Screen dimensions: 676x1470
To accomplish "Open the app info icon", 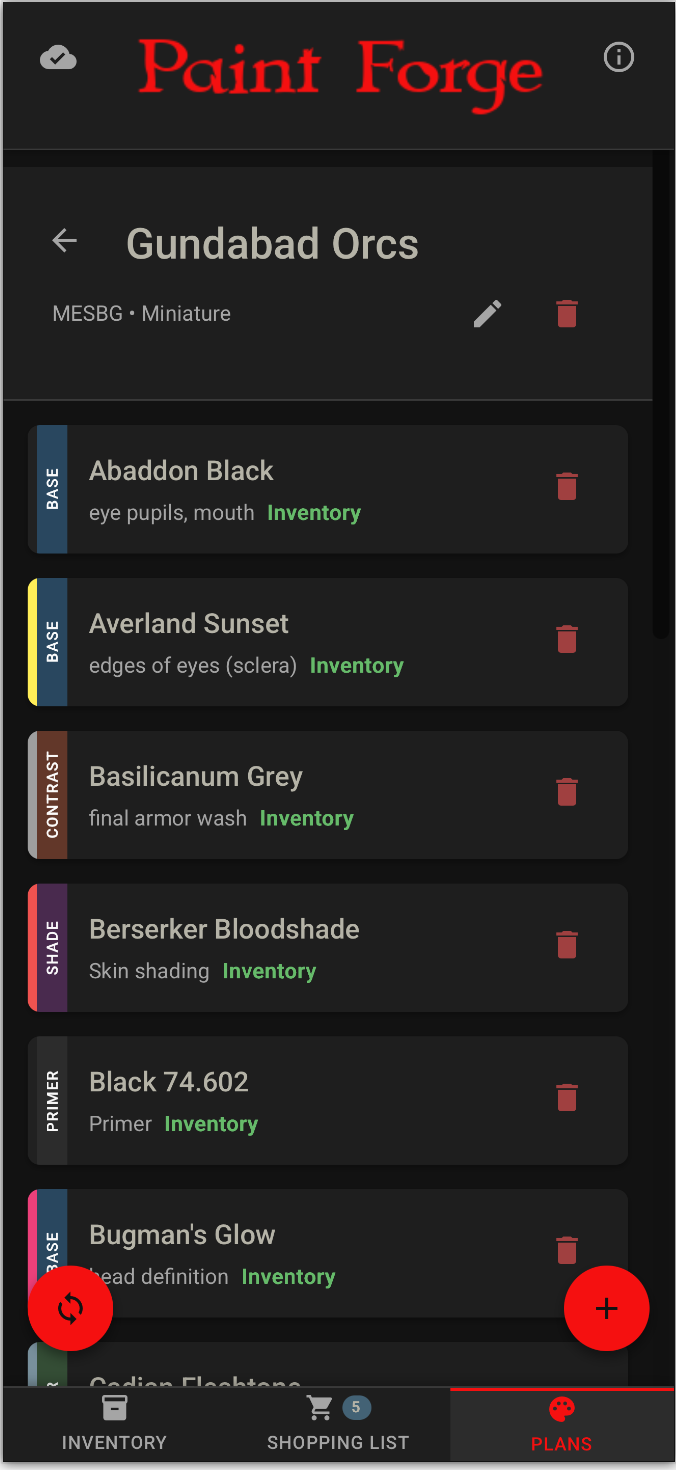I will (619, 58).
